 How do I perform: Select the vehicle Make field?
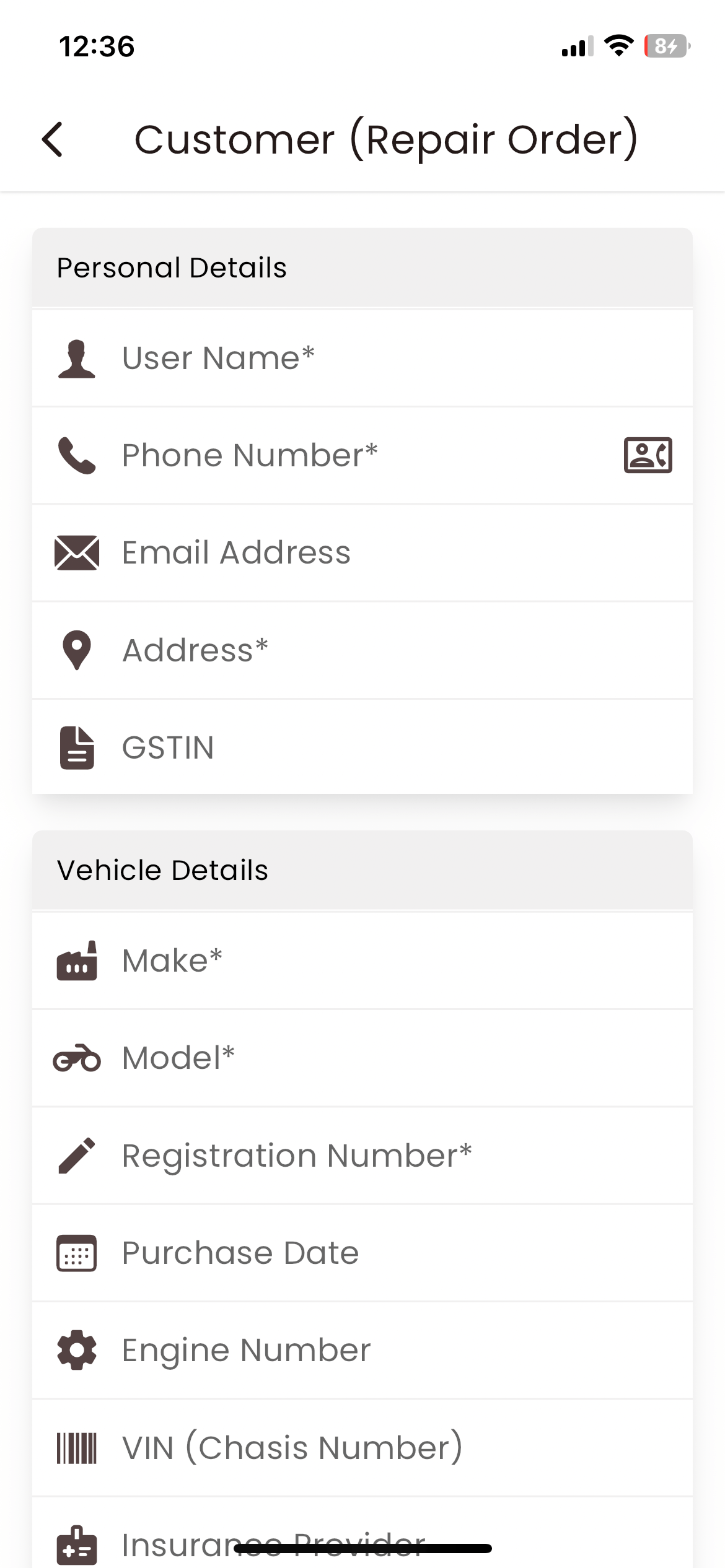372,960
